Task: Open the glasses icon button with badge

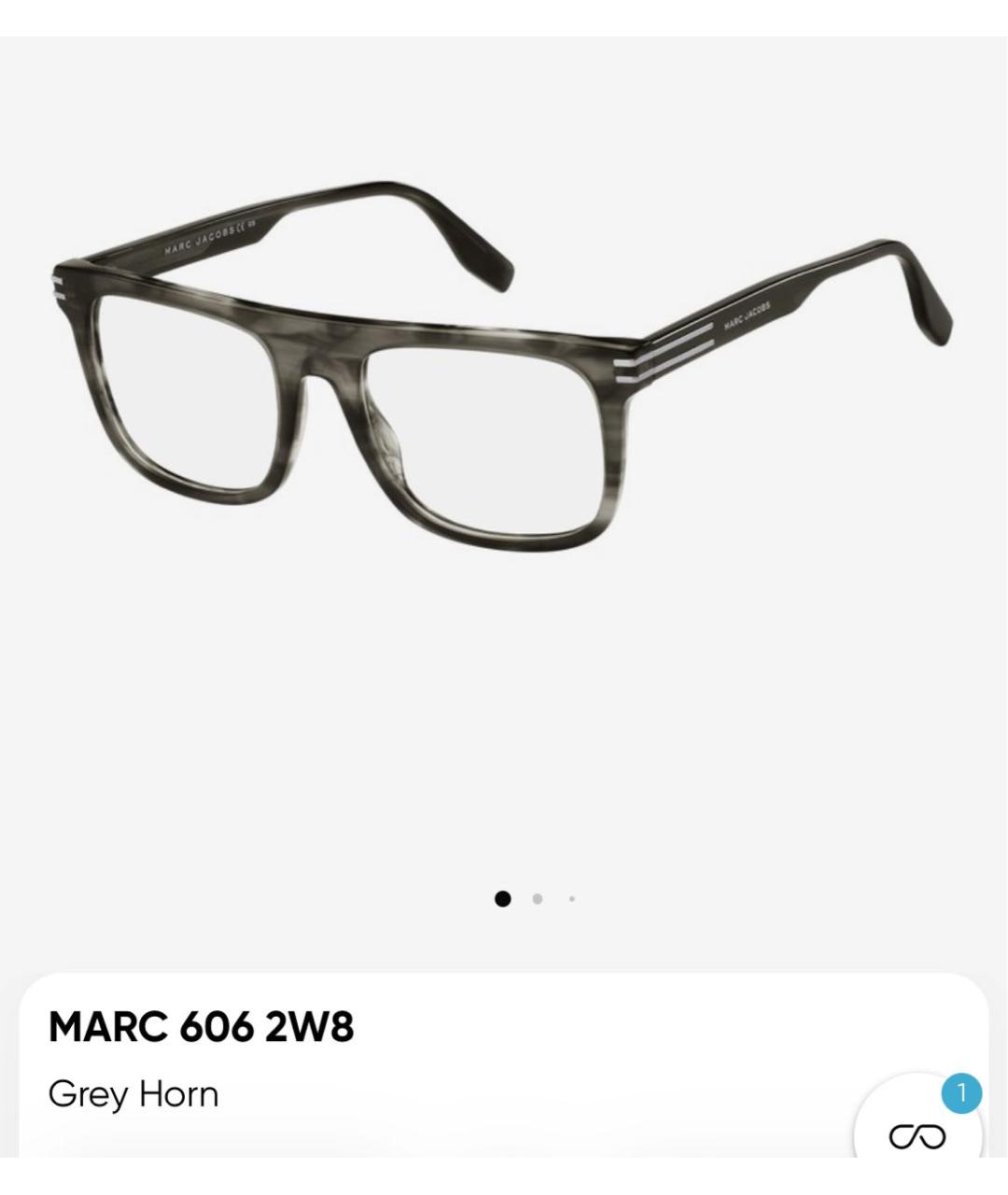Action: coord(917,1132)
